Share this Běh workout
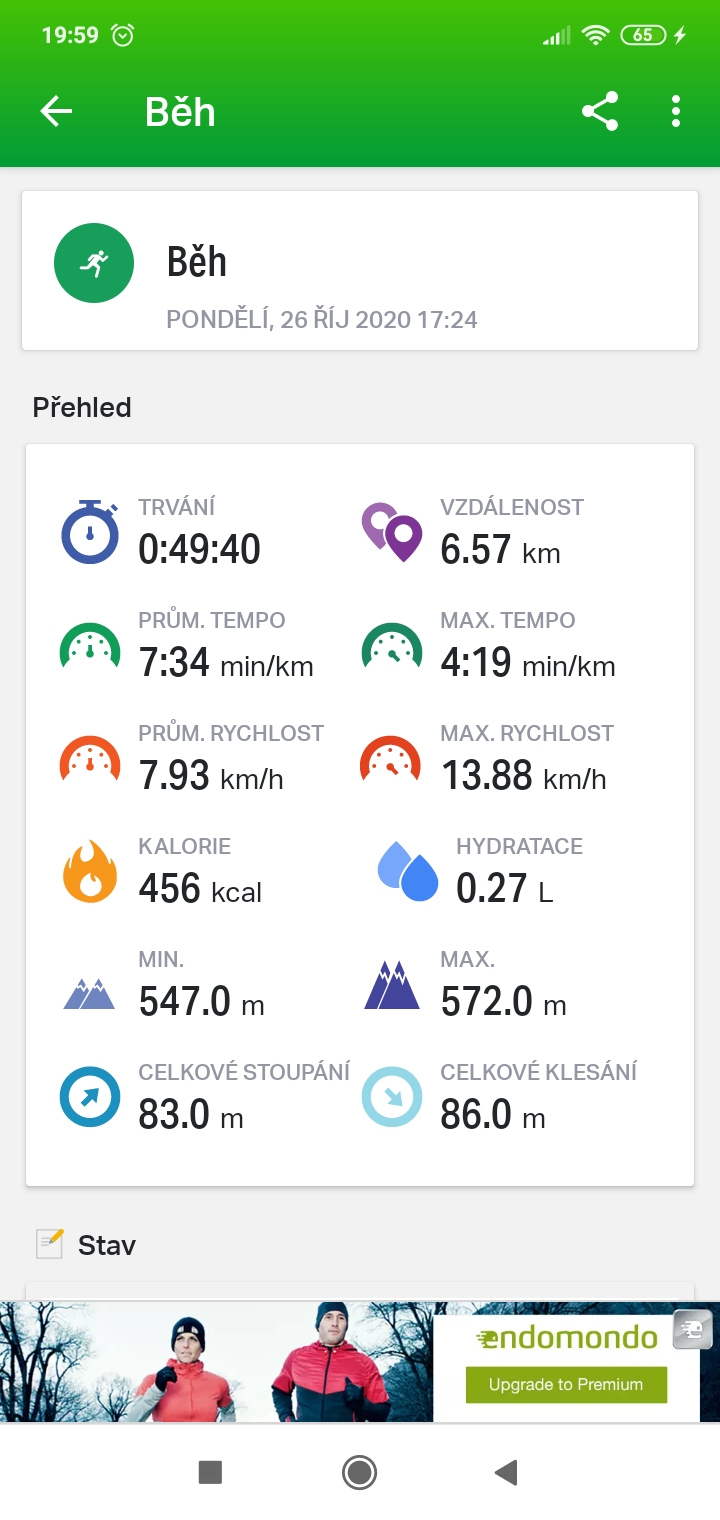 600,111
